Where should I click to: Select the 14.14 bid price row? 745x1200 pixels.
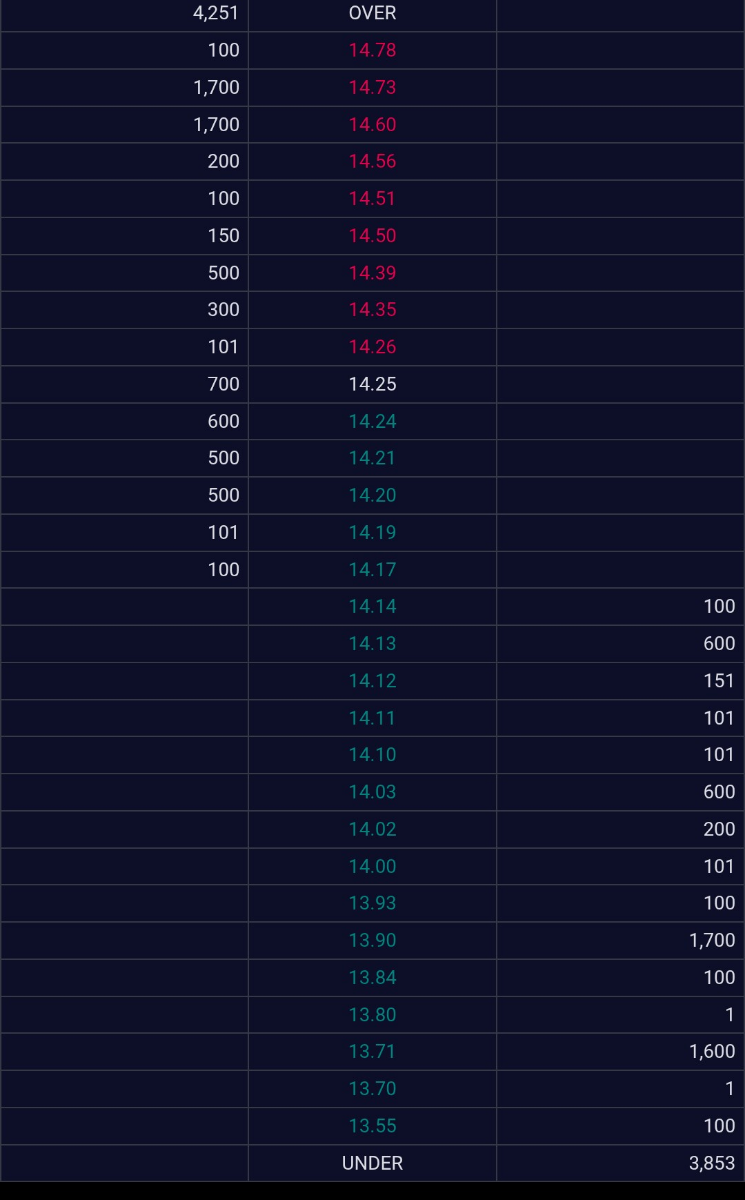pos(372,606)
